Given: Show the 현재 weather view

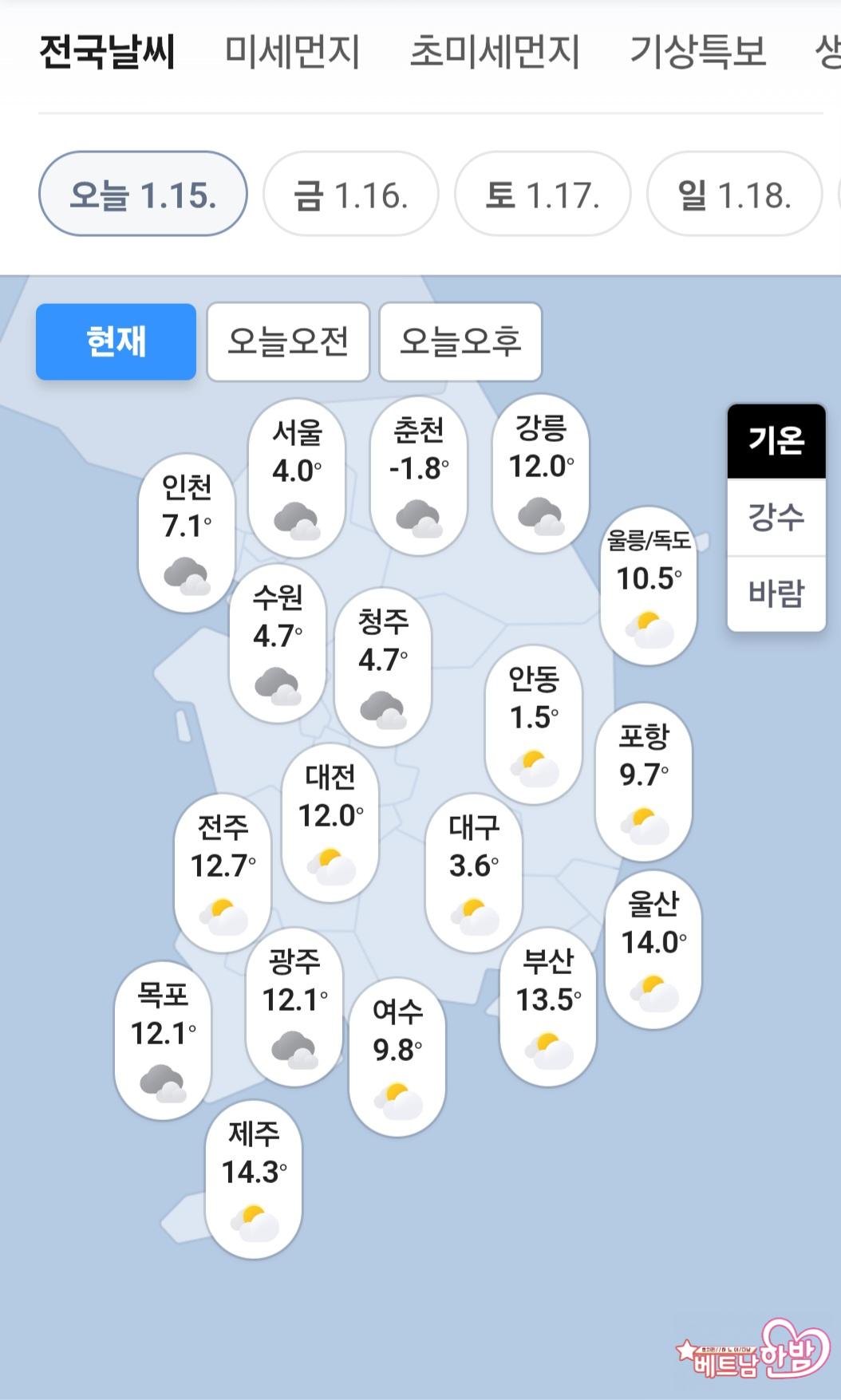Looking at the screenshot, I should tap(116, 341).
